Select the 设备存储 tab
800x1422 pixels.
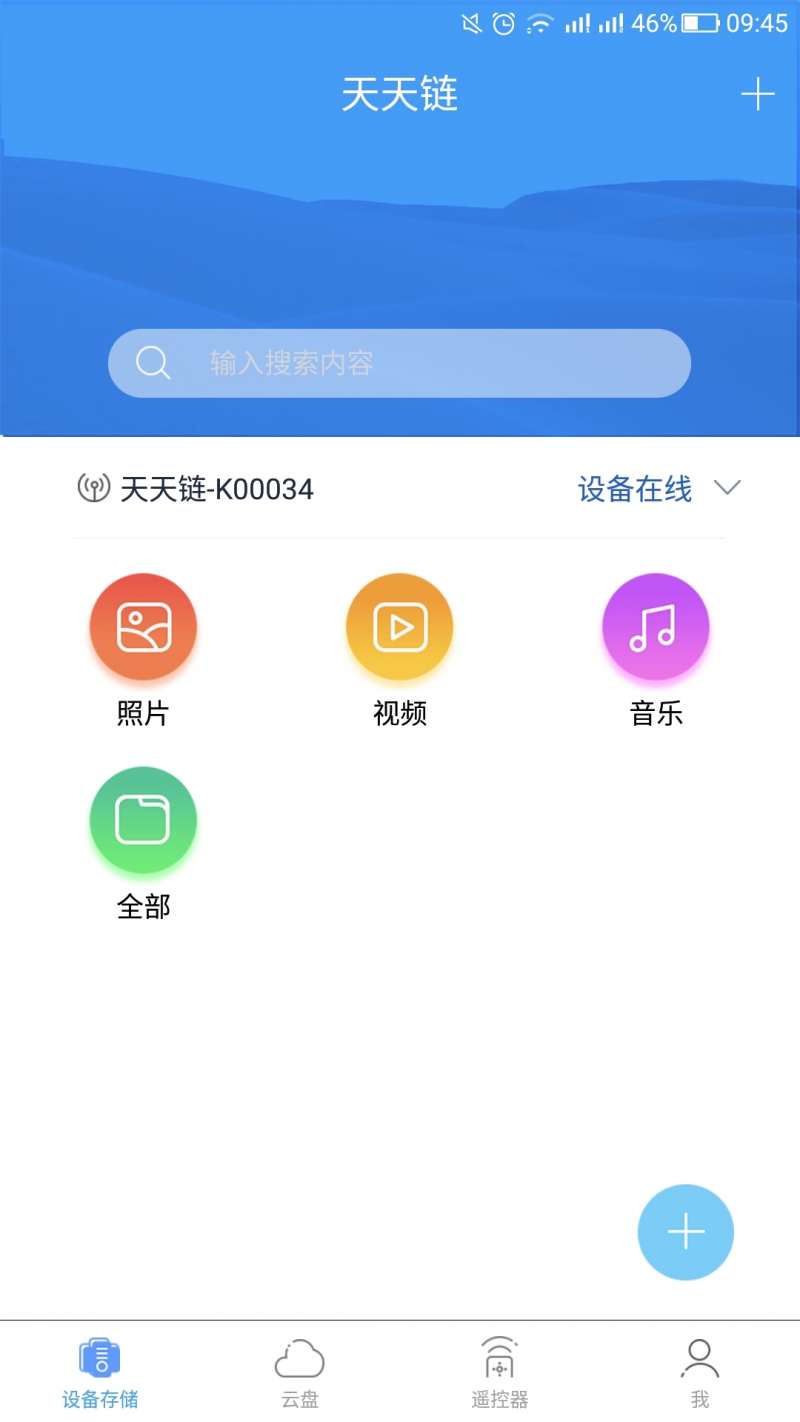pyautogui.click(x=100, y=1373)
